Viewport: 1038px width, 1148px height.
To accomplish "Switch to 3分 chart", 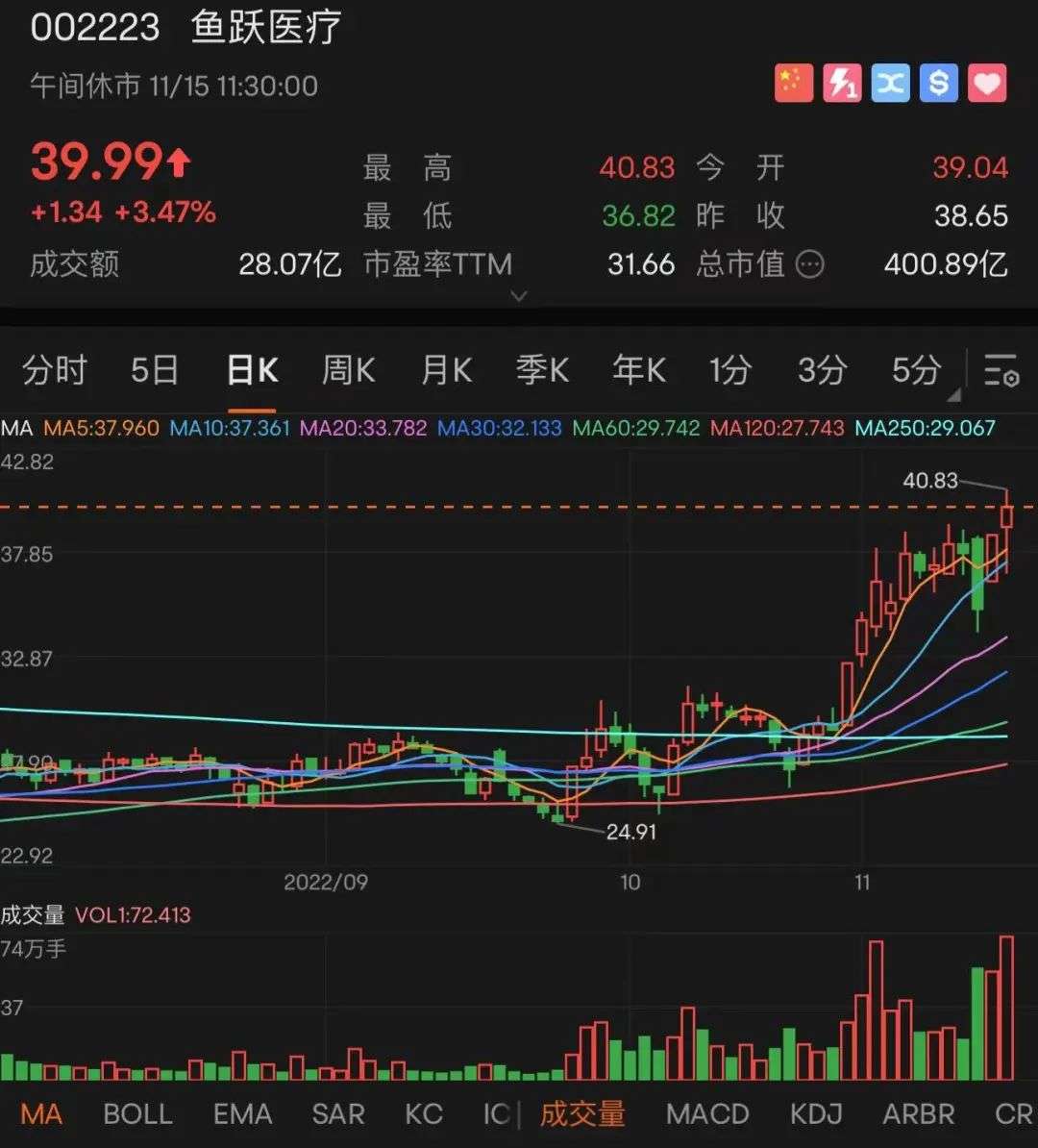I will [822, 370].
